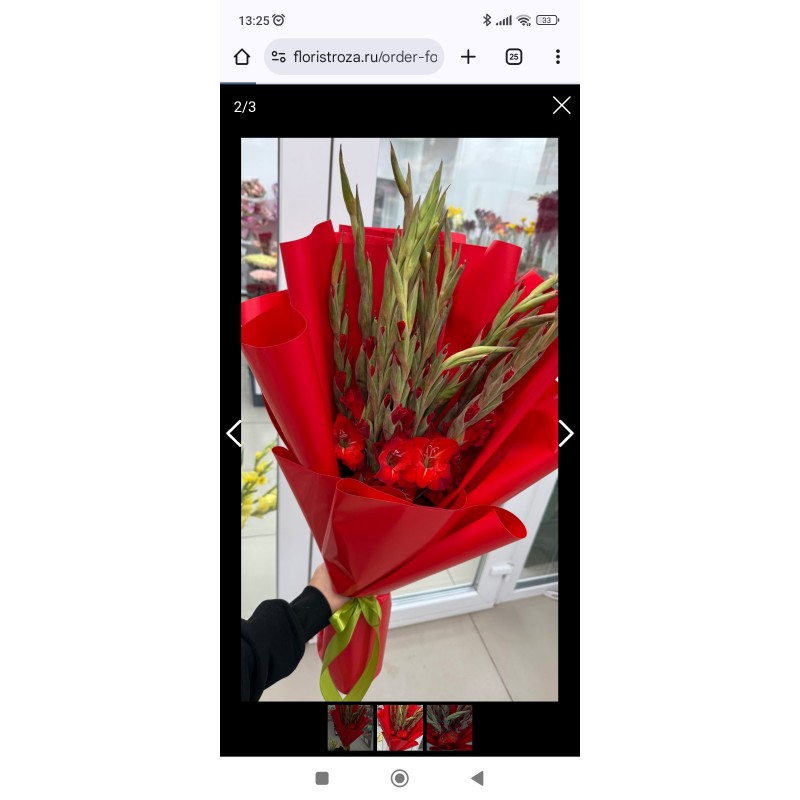Go to the previous bouquet photo

click(234, 433)
